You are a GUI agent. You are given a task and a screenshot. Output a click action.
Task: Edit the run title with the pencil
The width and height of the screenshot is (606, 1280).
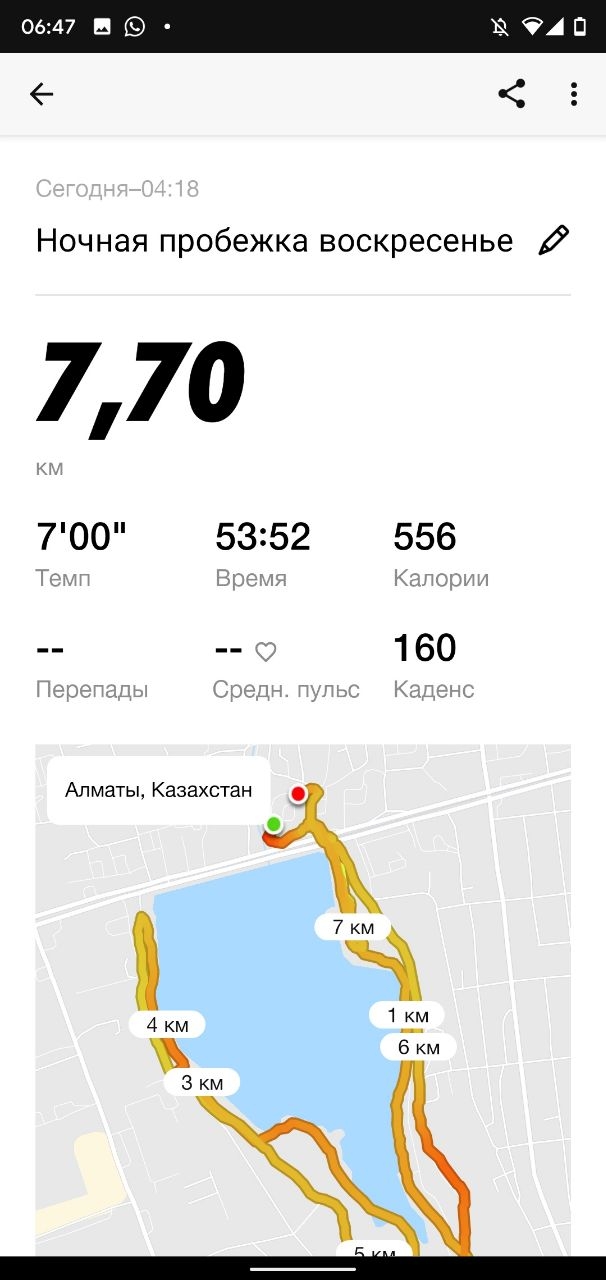tap(553, 241)
